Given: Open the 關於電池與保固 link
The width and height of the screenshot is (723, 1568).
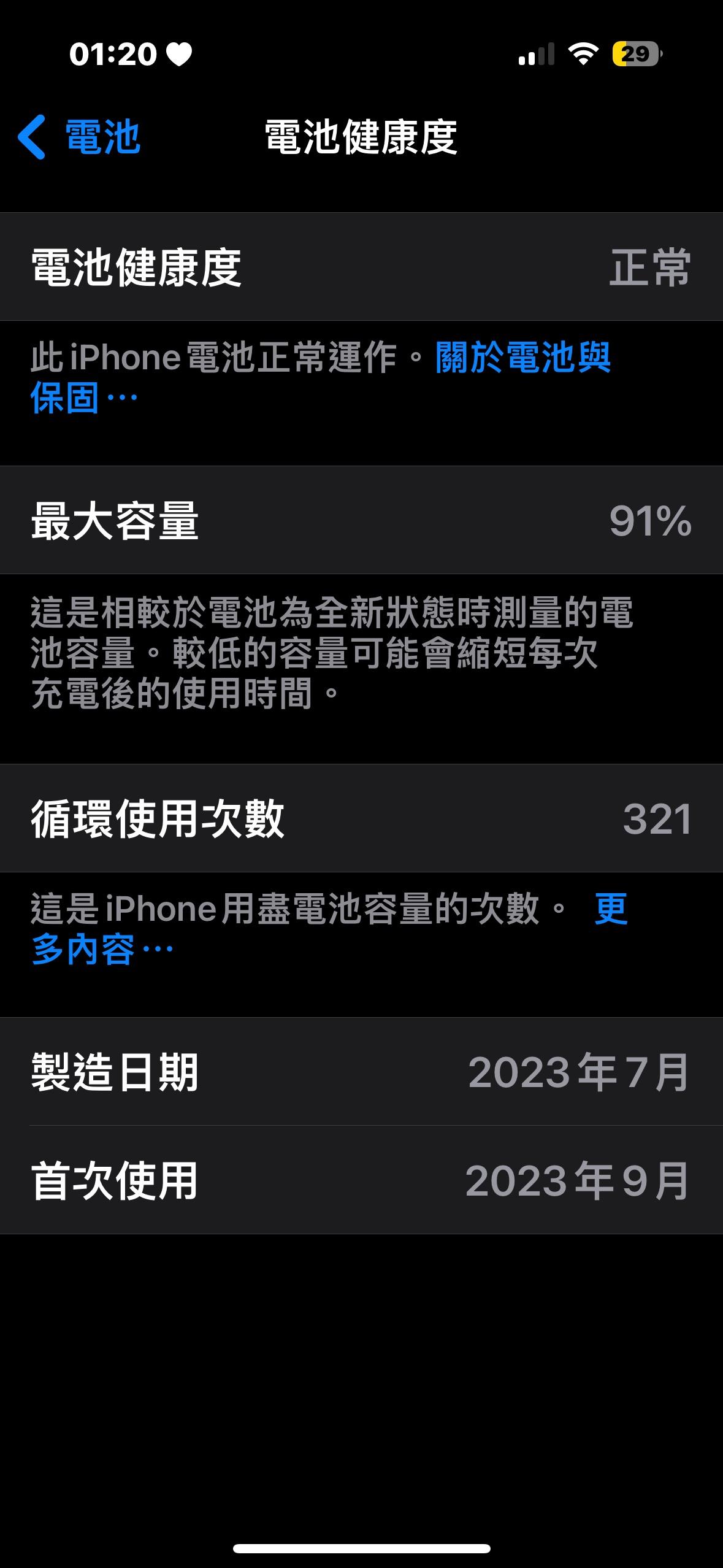Looking at the screenshot, I should point(522,357).
